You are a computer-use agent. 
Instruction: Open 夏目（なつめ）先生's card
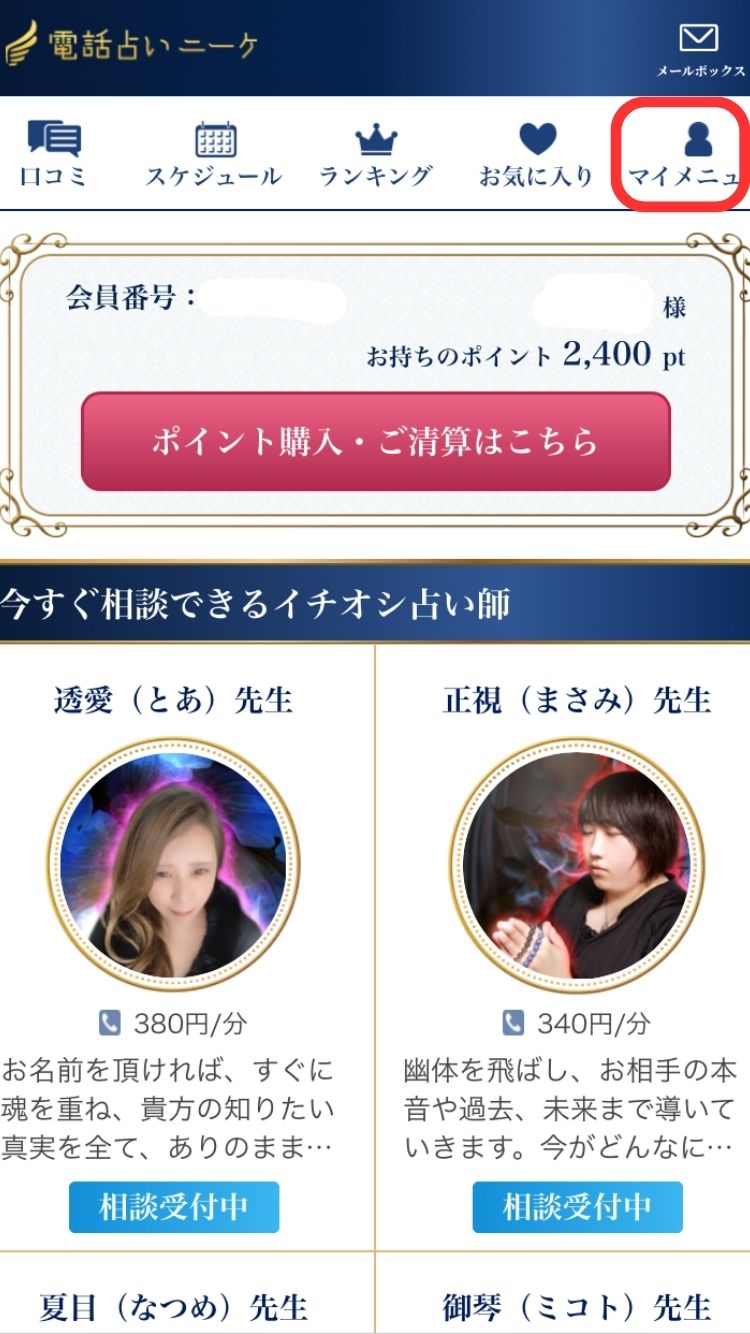pyautogui.click(x=173, y=1304)
